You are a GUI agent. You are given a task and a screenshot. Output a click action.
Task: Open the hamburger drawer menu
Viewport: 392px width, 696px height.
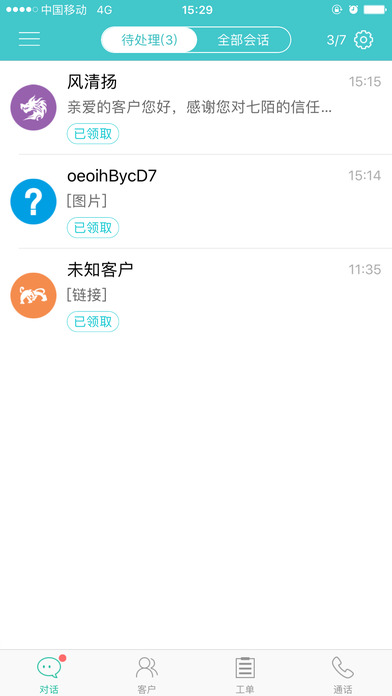[x=29, y=40]
